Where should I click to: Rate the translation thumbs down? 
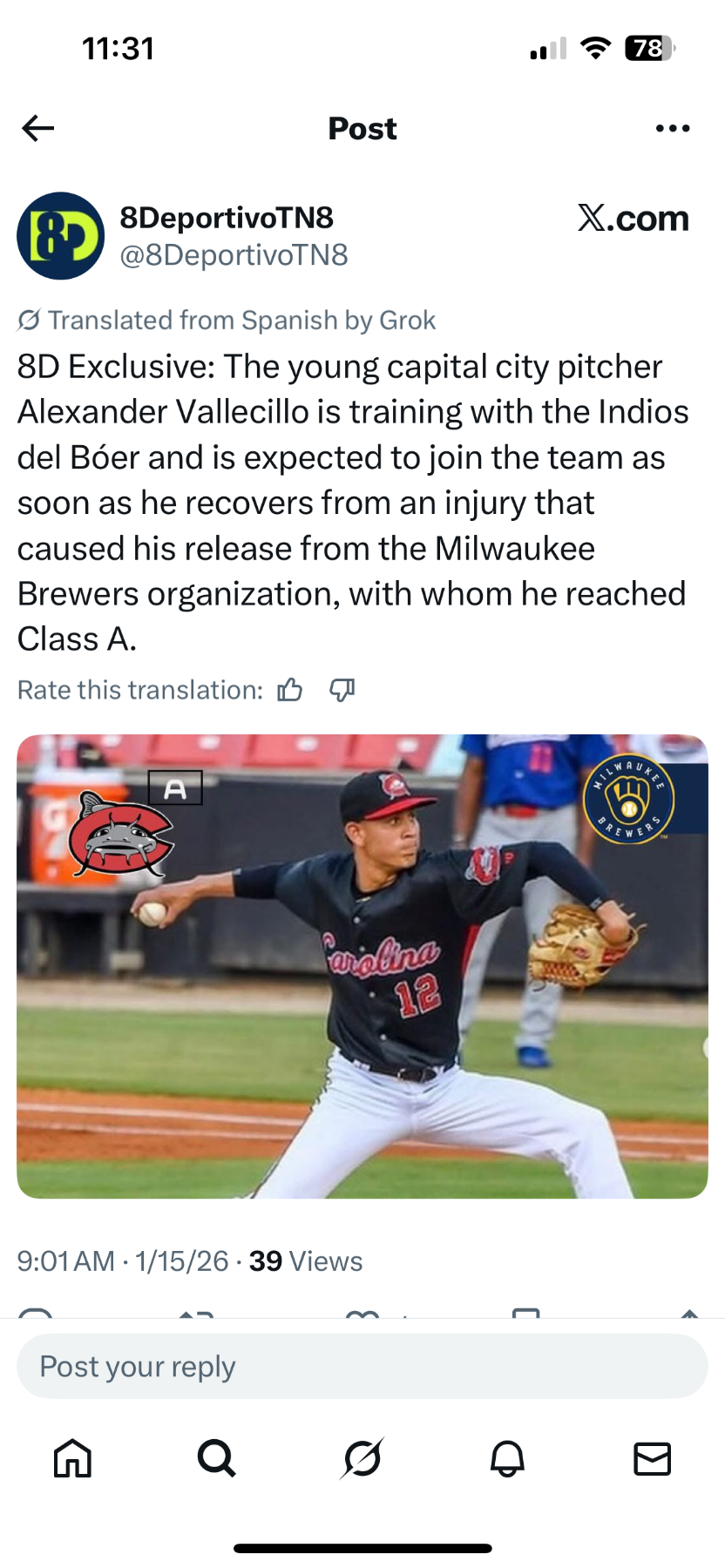pos(342,690)
